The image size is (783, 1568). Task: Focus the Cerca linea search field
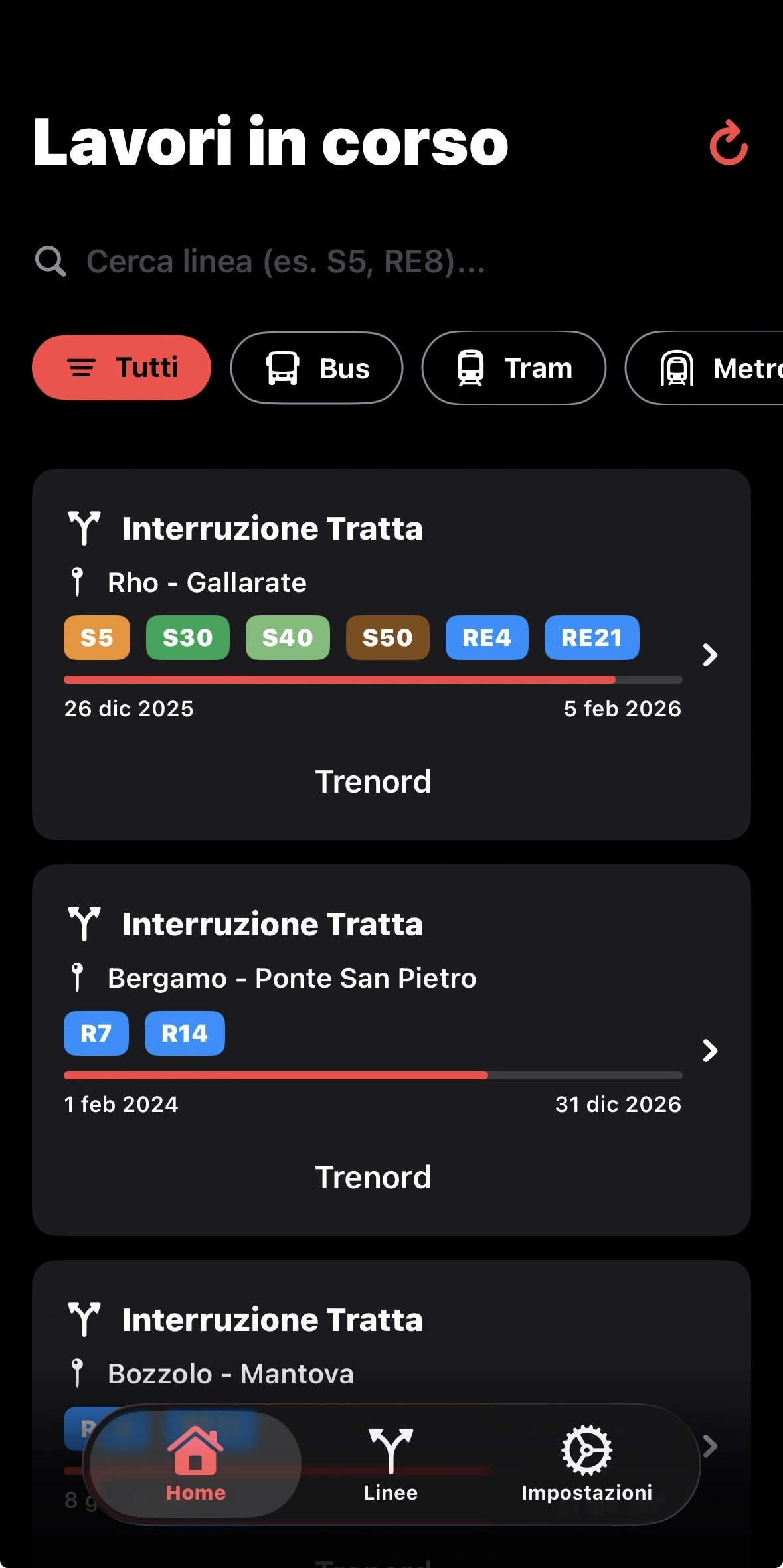(286, 262)
